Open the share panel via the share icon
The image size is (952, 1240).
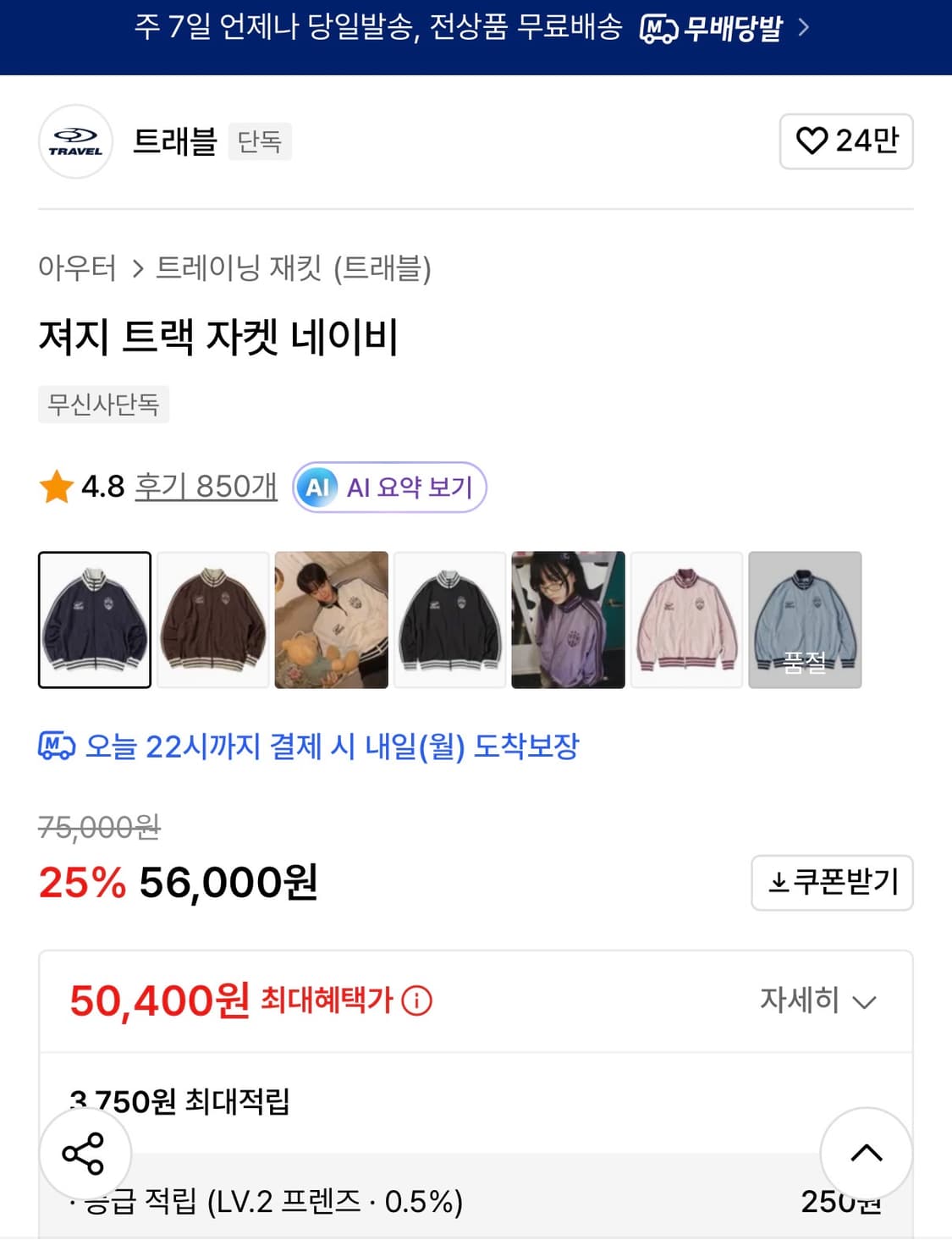[x=82, y=1153]
